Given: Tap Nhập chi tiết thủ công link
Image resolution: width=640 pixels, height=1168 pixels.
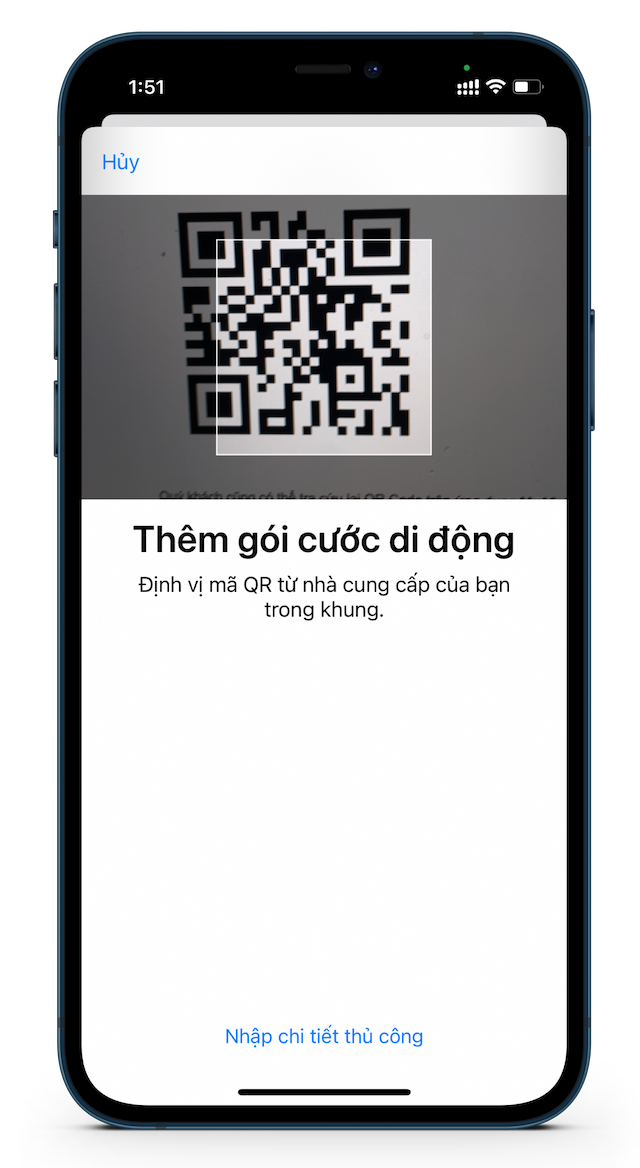Looking at the screenshot, I should (324, 1036).
